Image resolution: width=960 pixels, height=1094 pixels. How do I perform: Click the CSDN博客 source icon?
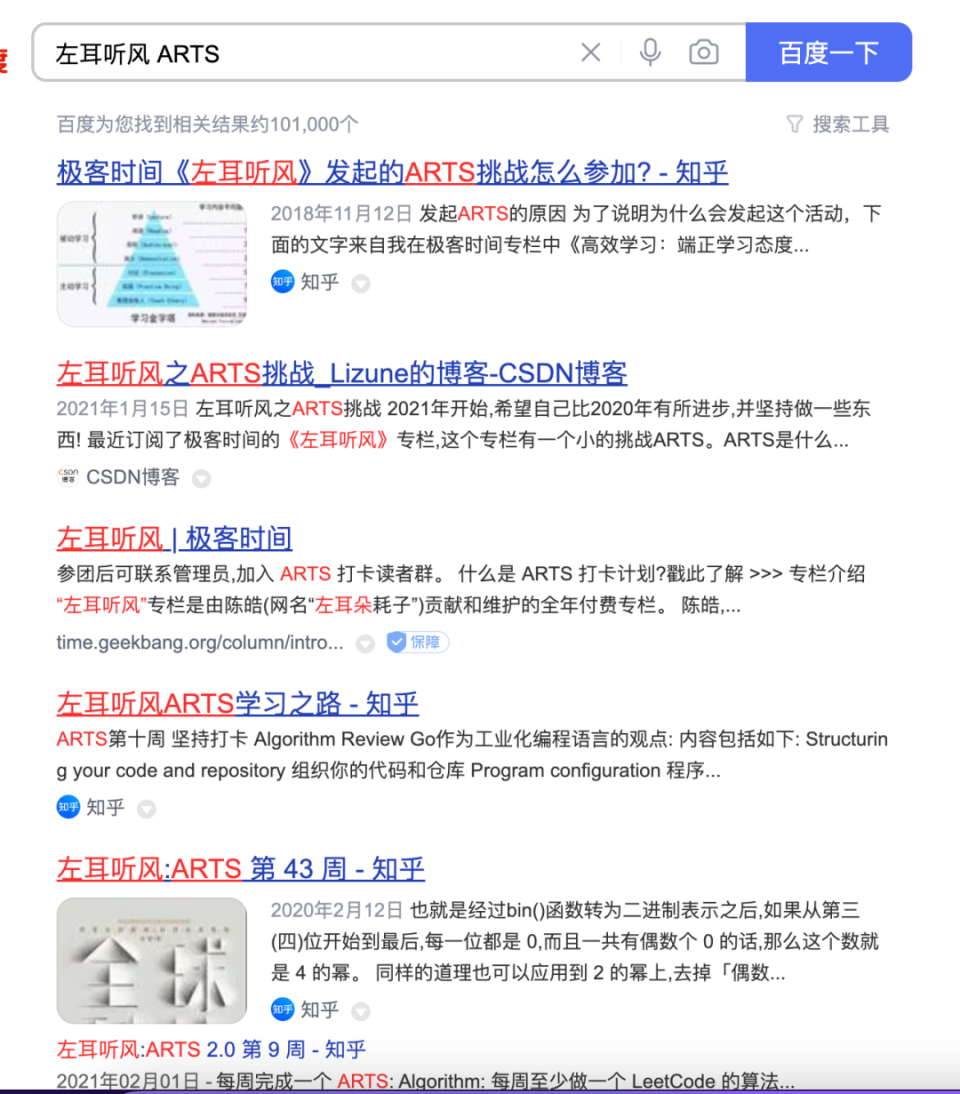click(x=70, y=478)
